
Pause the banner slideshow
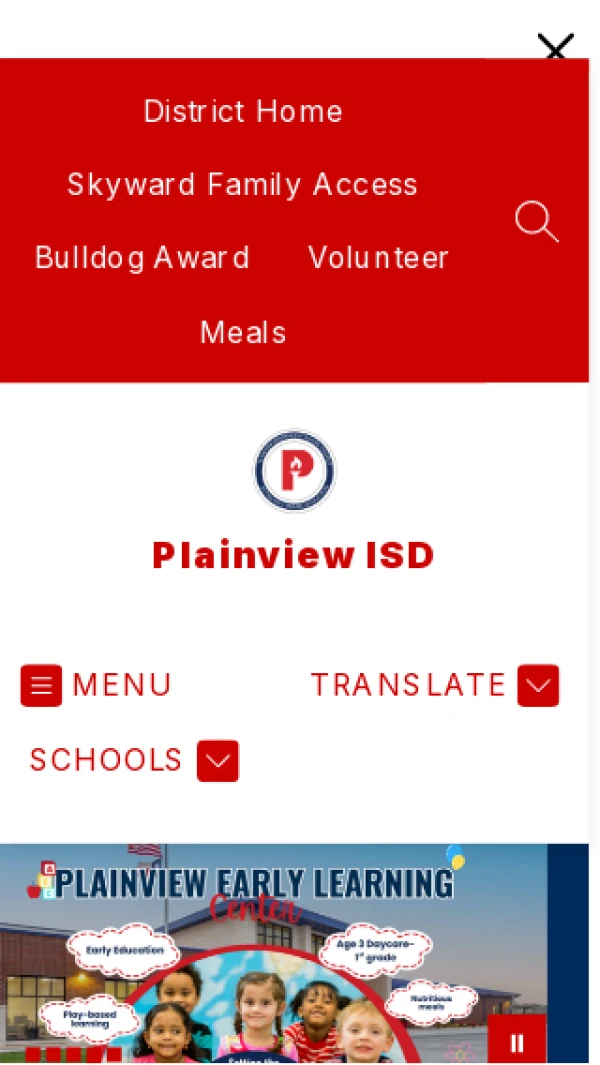click(517, 1042)
